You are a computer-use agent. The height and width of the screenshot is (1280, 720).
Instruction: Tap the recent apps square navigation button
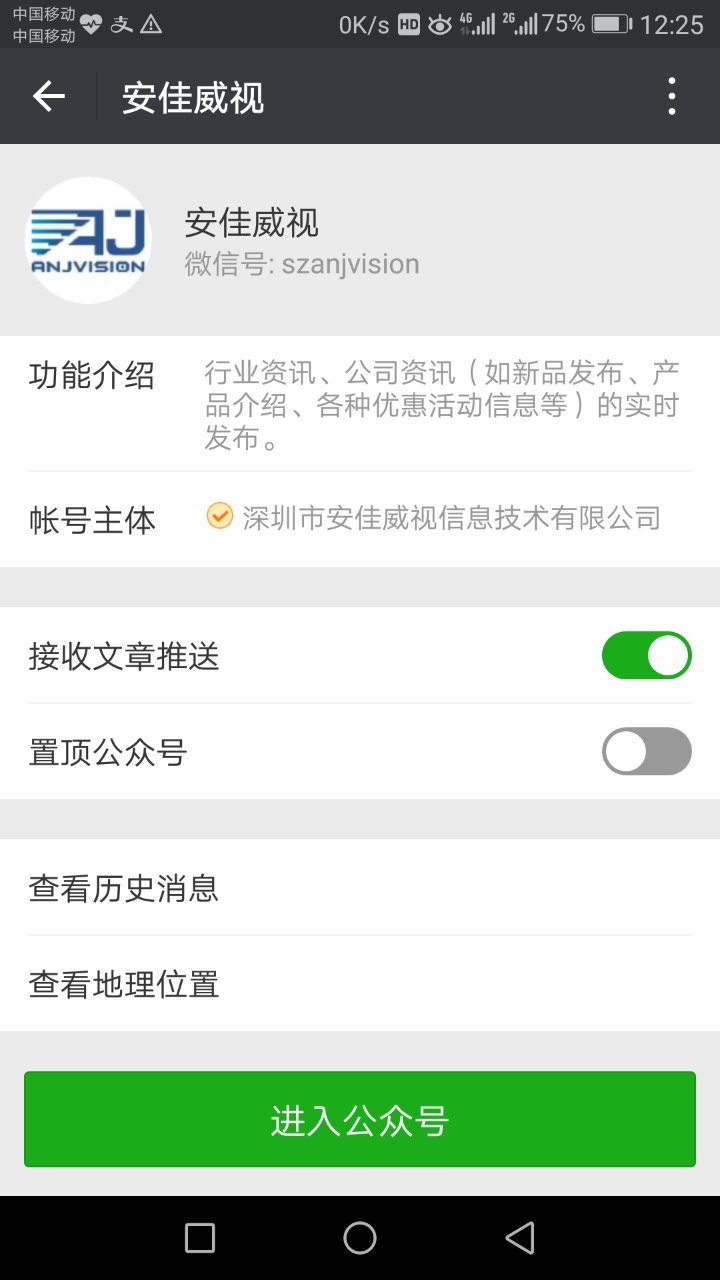(199, 1237)
